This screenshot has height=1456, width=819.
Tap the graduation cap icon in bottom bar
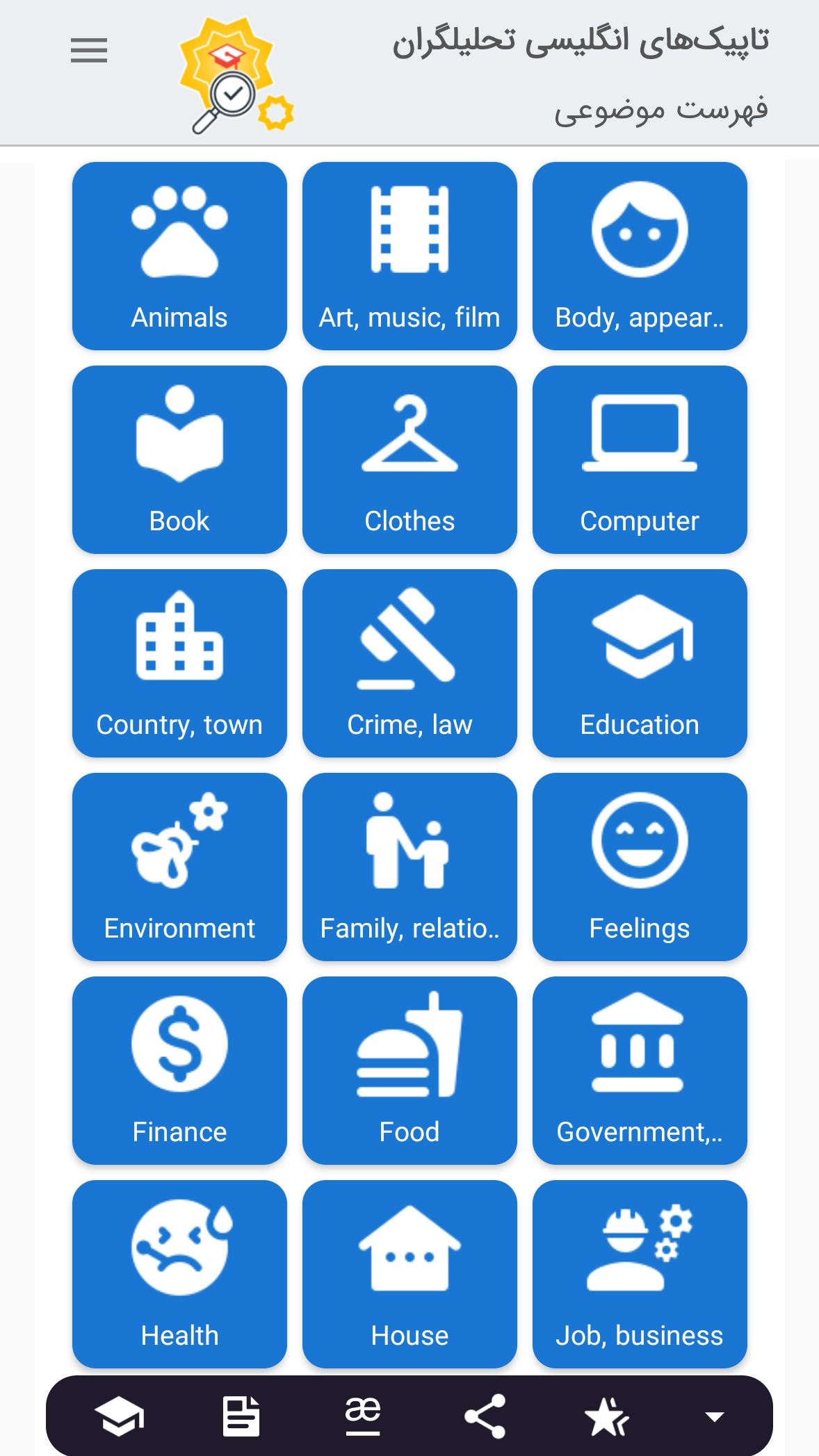click(120, 1416)
